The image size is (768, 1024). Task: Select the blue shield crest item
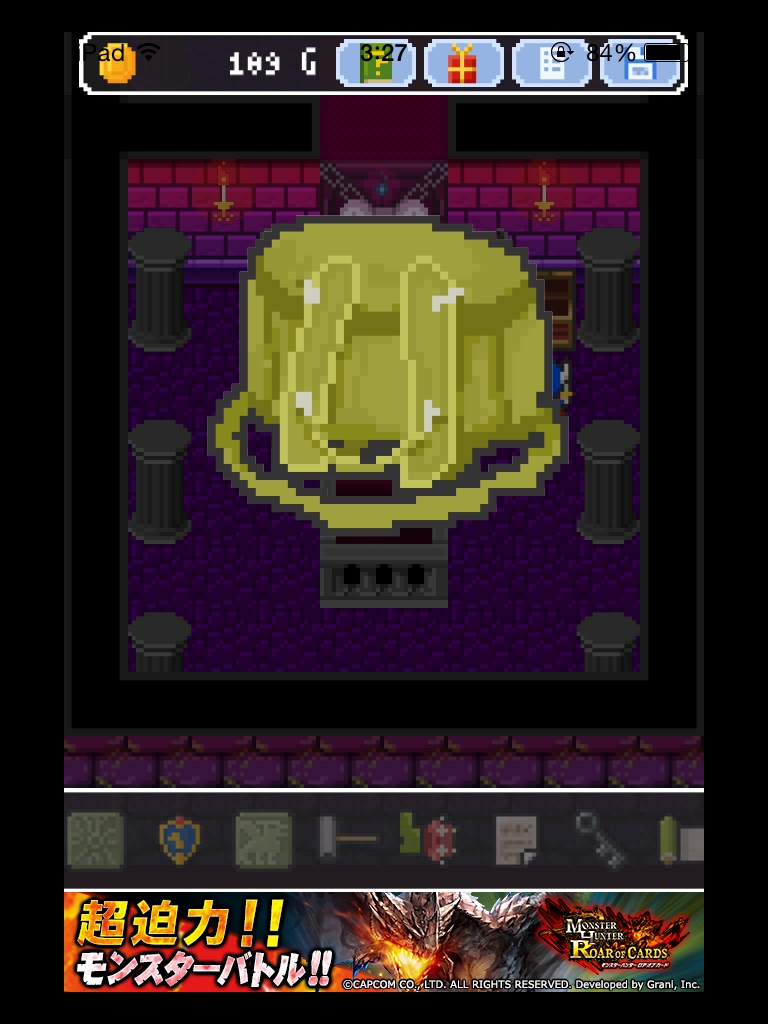(x=180, y=840)
